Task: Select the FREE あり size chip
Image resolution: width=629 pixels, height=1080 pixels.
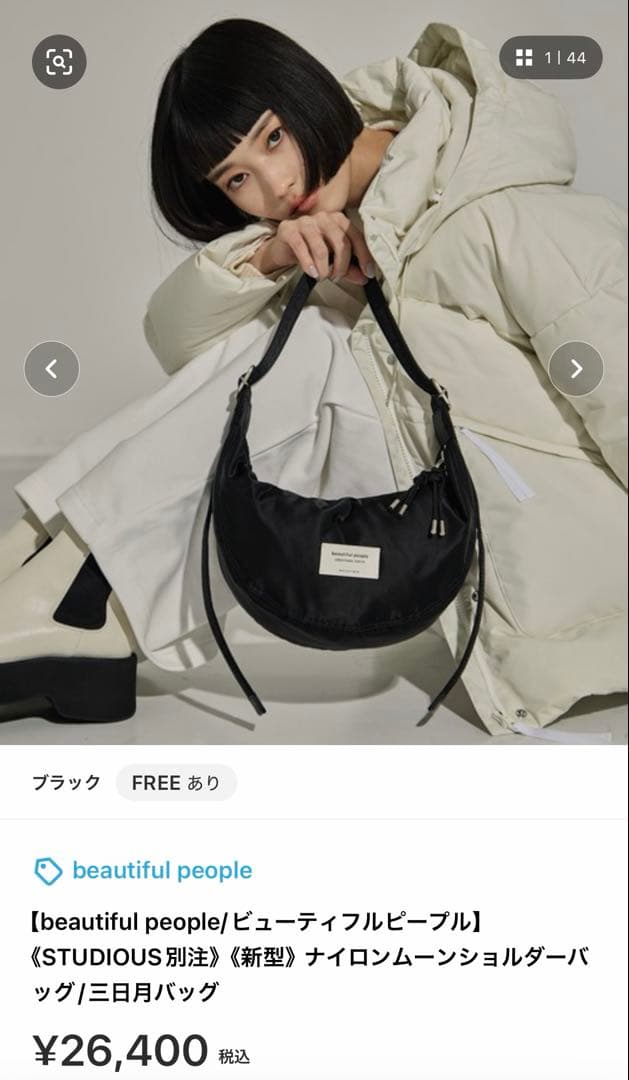Action: 176,783
